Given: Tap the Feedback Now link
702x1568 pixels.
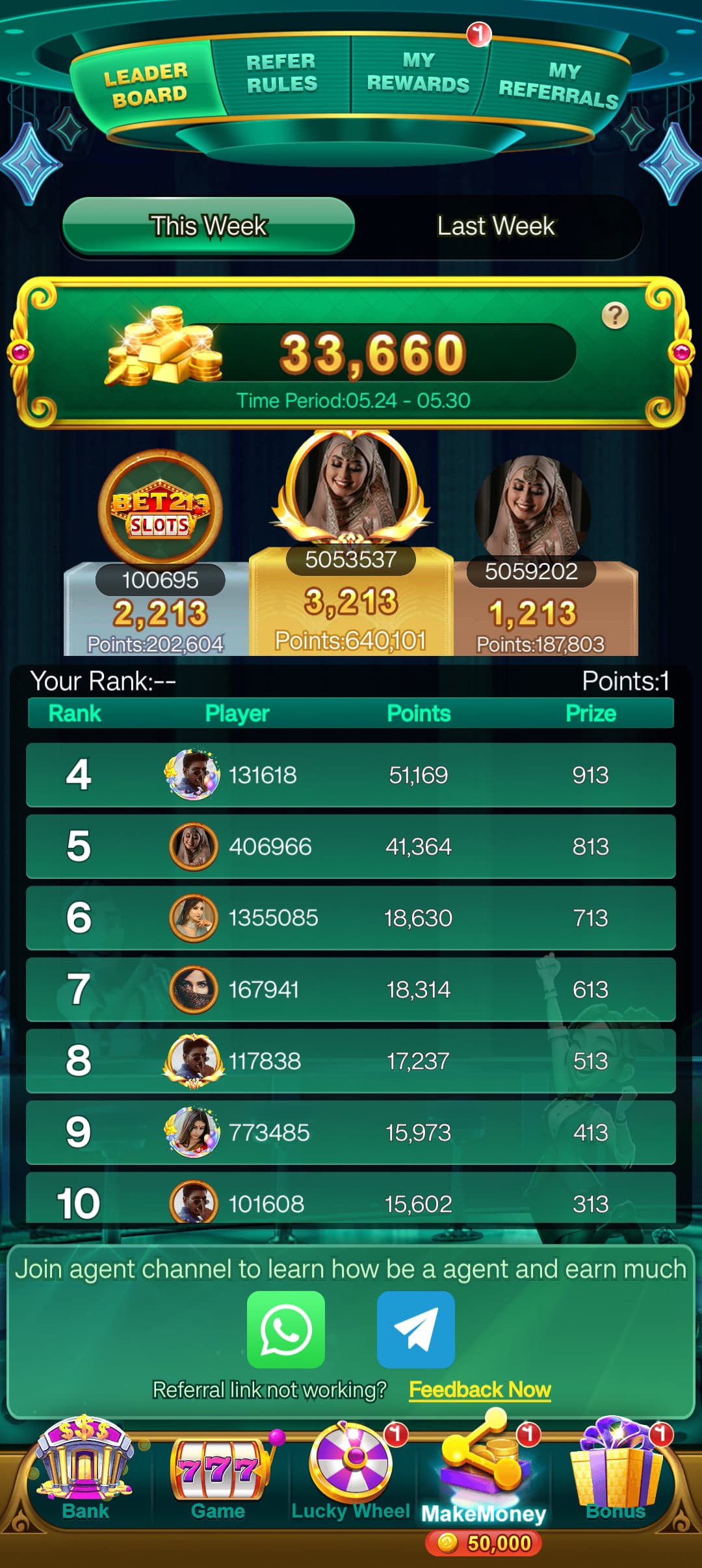Looking at the screenshot, I should (x=480, y=1390).
